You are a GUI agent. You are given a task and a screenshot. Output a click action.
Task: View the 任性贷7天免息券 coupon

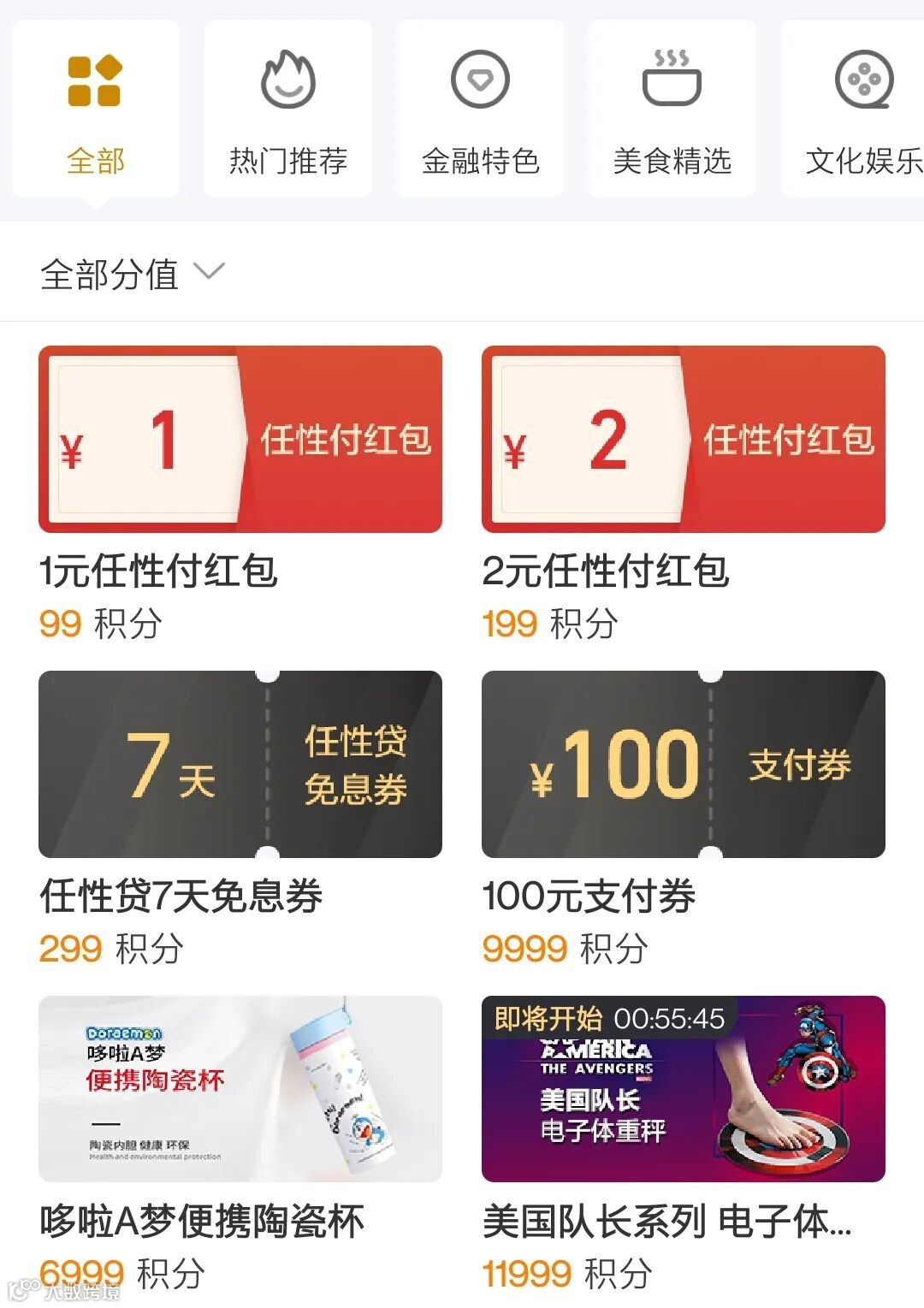click(240, 764)
